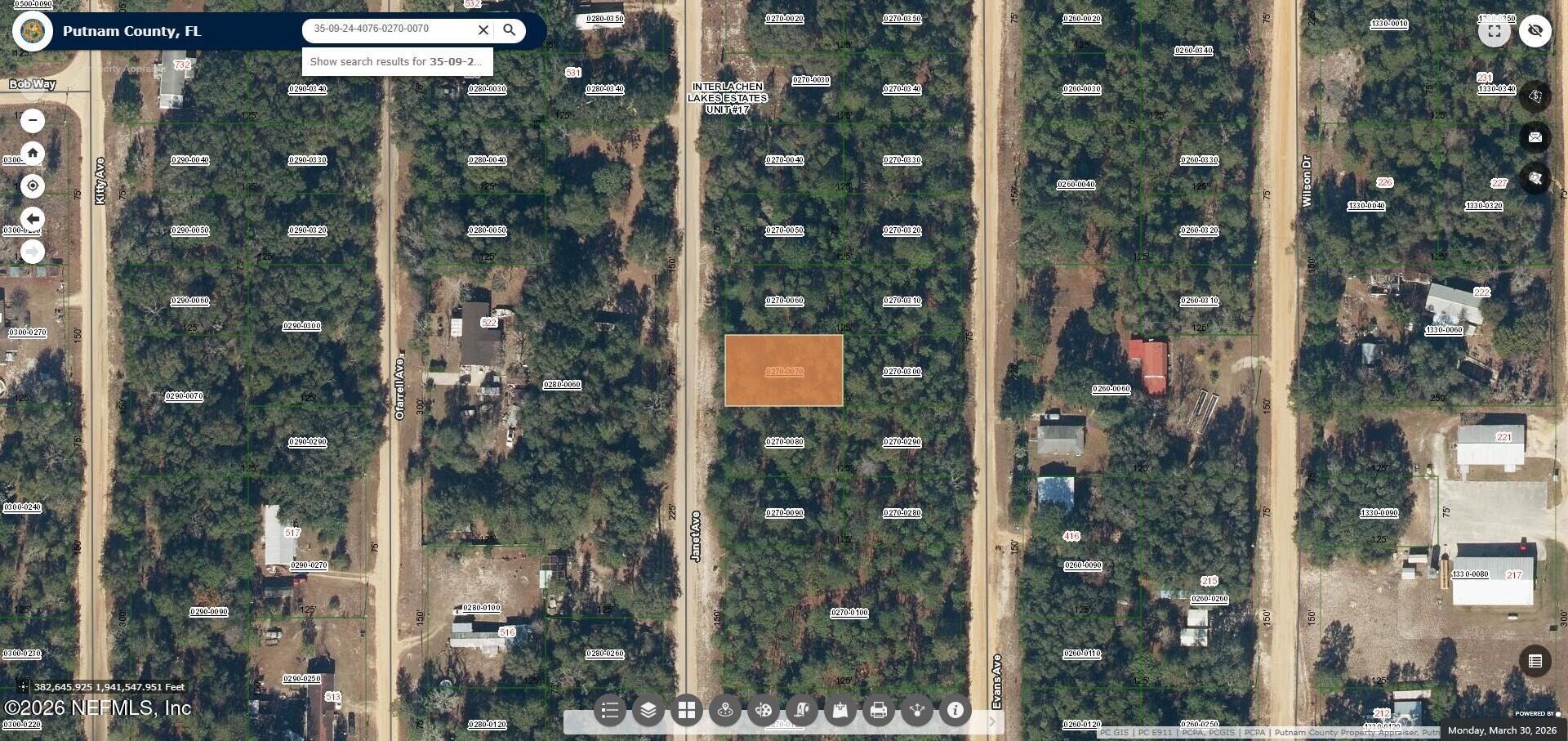Open the sales search dollar tool
1568x741 pixels.
click(x=1535, y=96)
